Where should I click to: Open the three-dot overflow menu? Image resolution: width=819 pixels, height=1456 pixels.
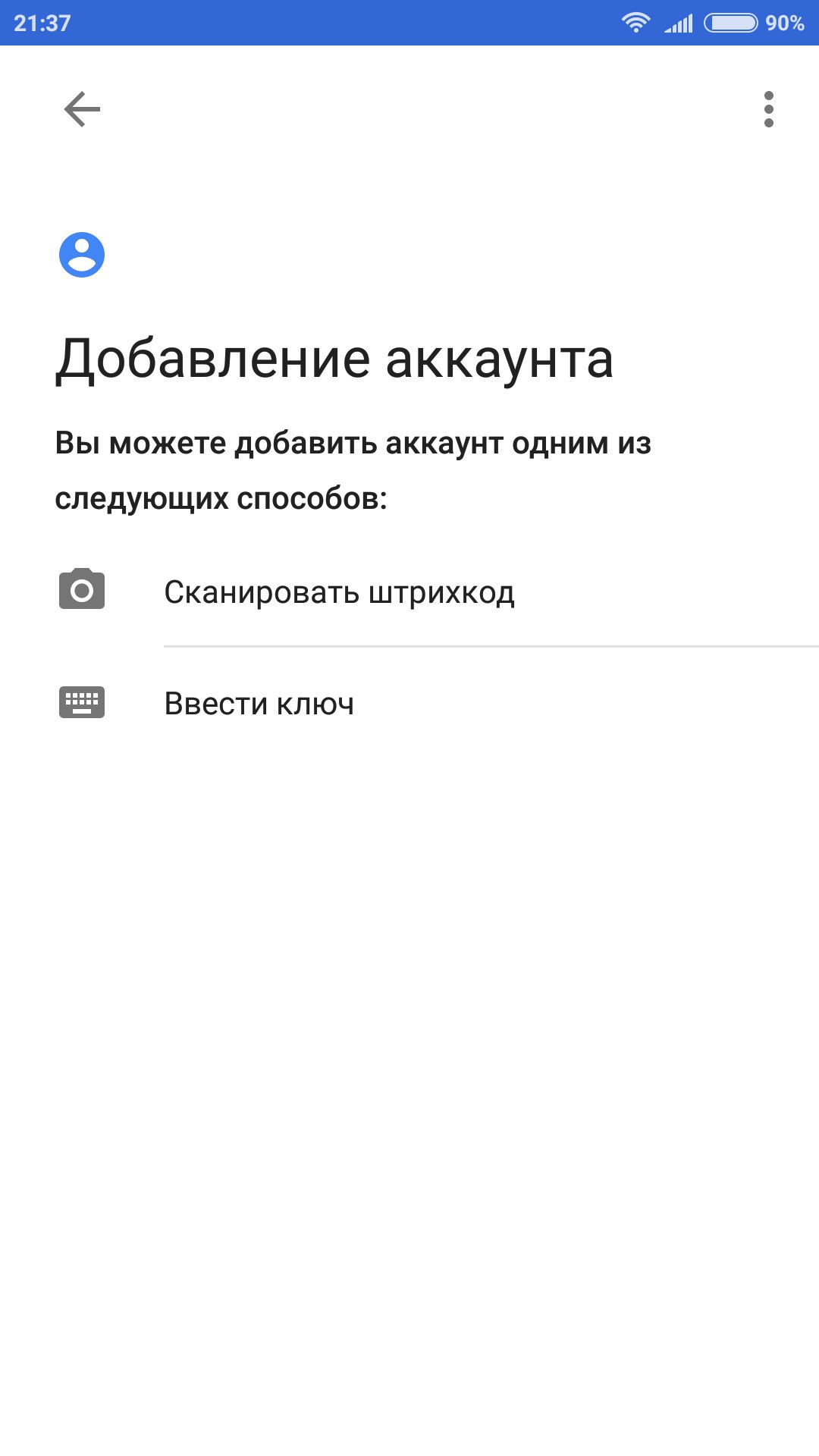click(768, 109)
